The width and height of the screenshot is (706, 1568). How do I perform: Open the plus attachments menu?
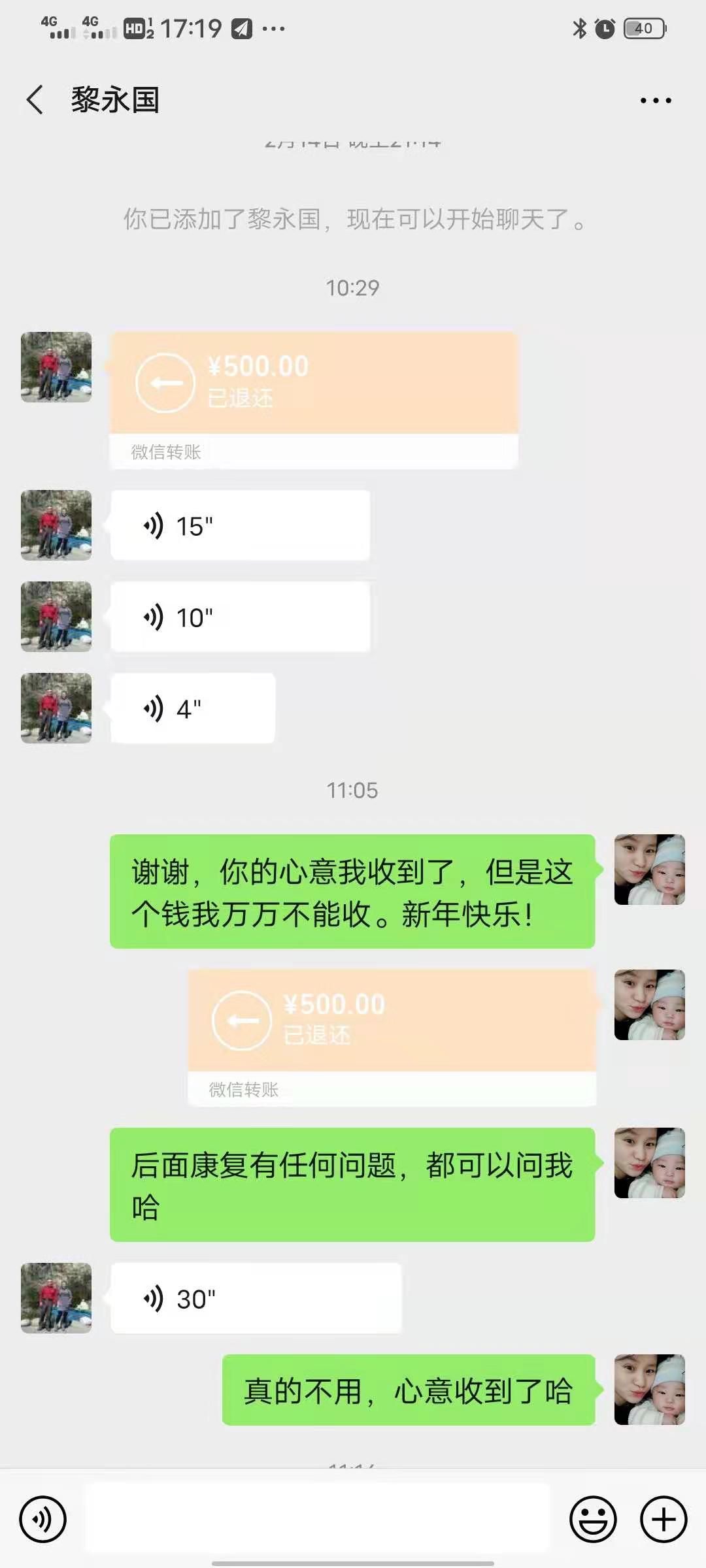pos(663,1519)
